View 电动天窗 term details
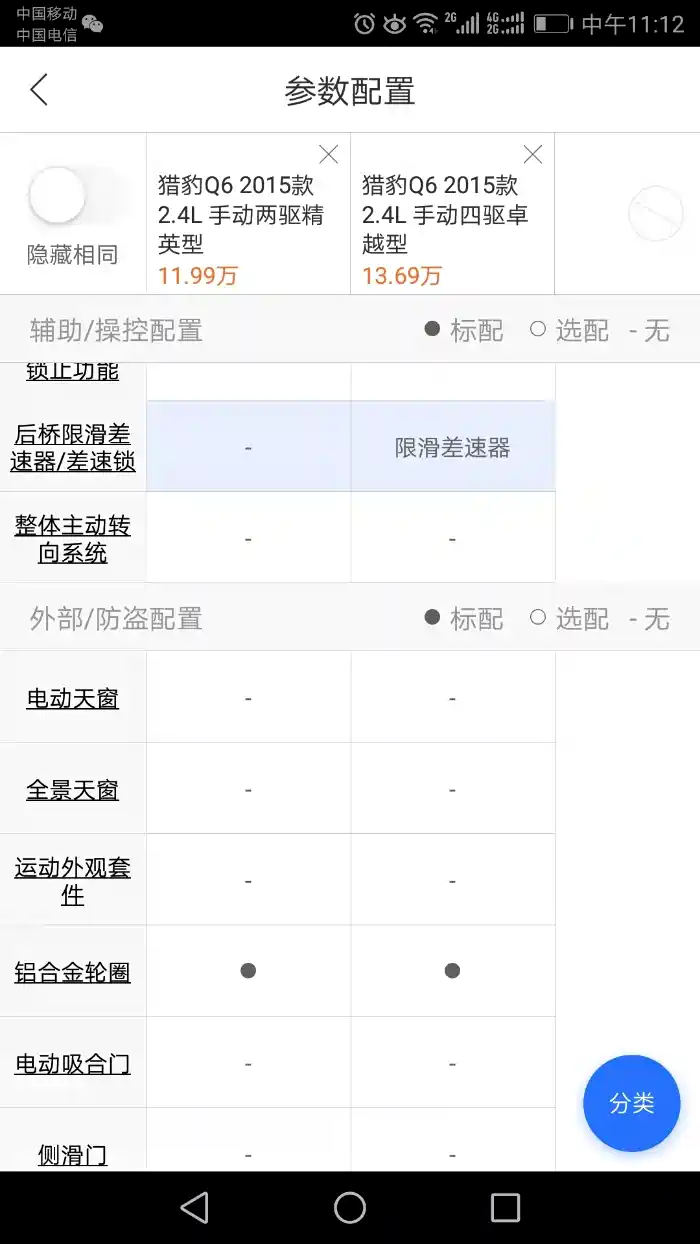The width and height of the screenshot is (700, 1244). pyautogui.click(x=73, y=699)
